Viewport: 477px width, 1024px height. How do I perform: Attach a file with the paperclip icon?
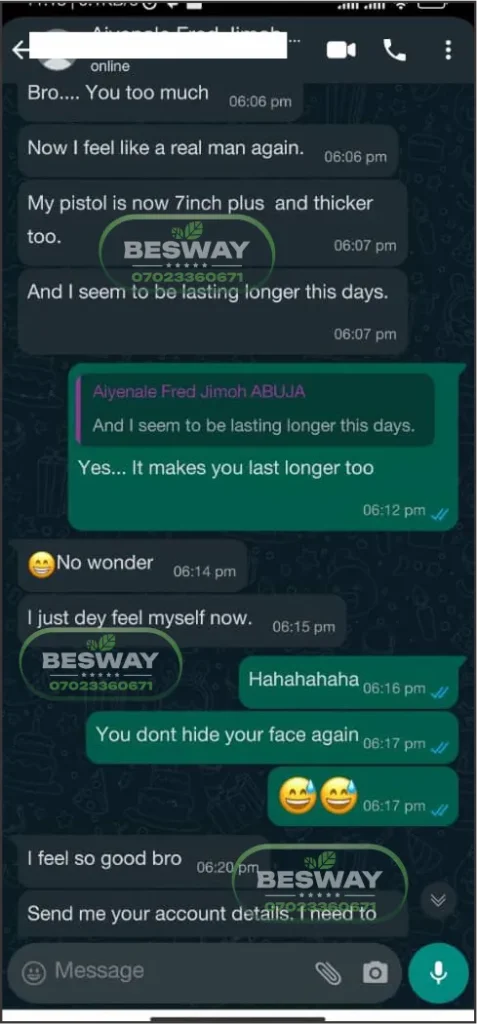point(328,973)
